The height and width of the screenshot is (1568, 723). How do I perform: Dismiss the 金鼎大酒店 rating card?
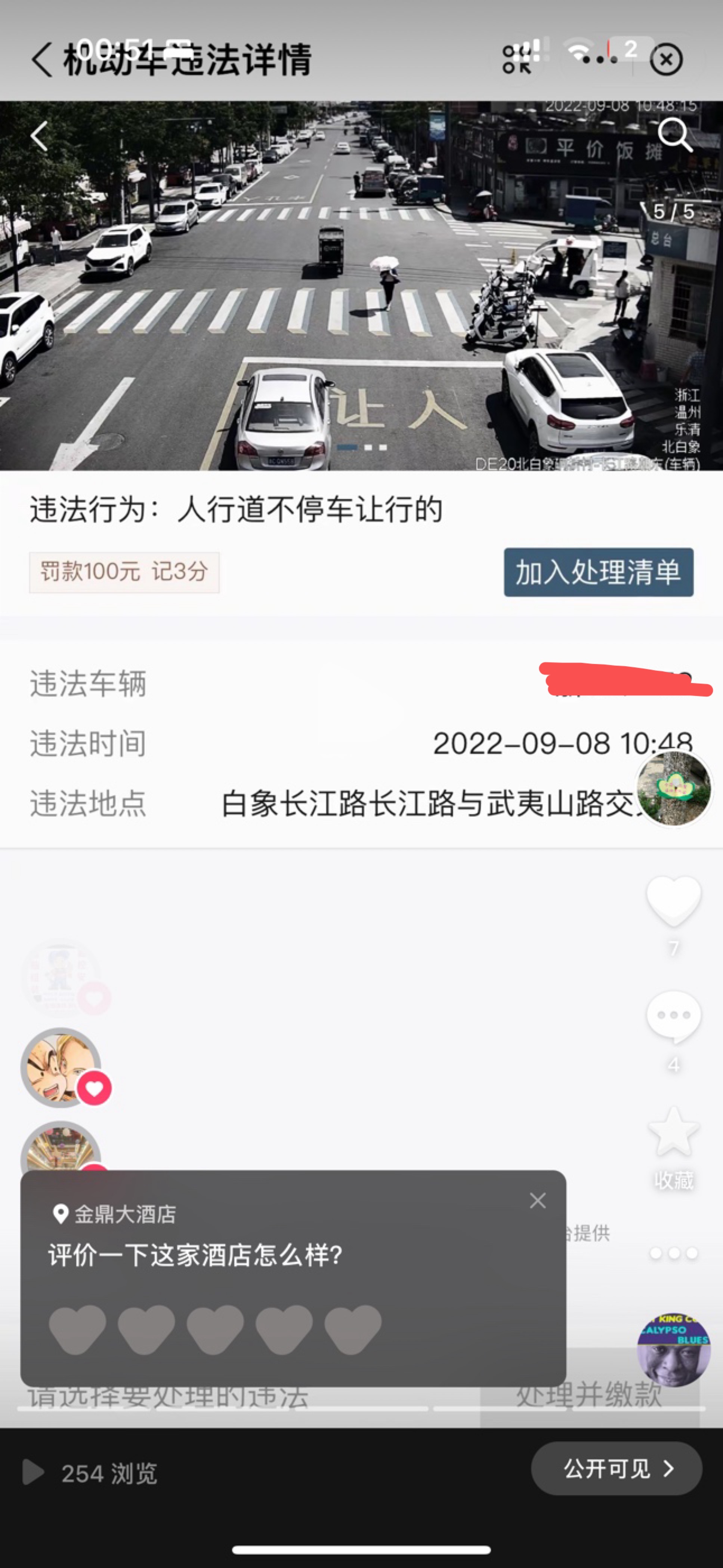537,1201
